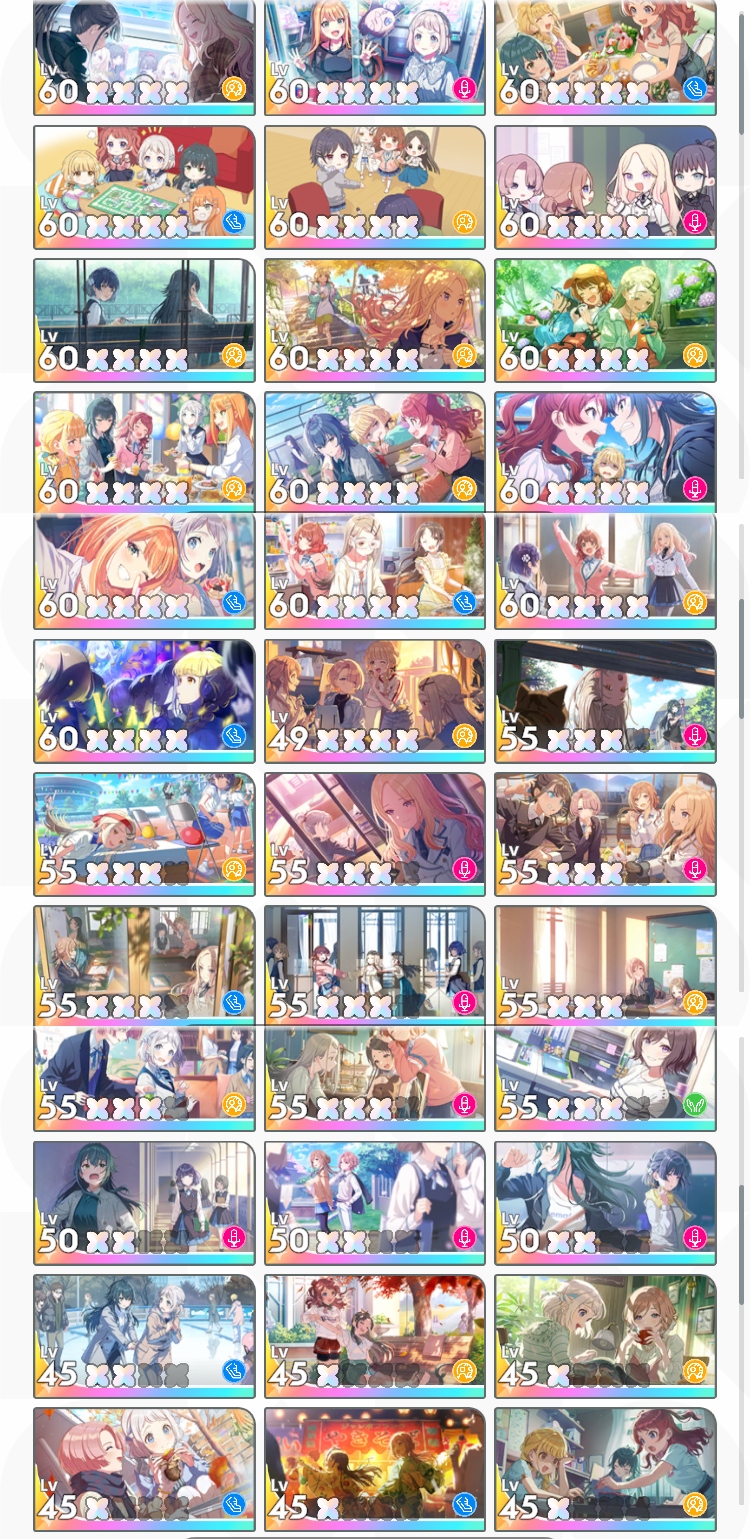Image resolution: width=750 pixels, height=1539 pixels.
Task: Tap the Lv 45 card with red autumn tree
Action: [375, 1335]
